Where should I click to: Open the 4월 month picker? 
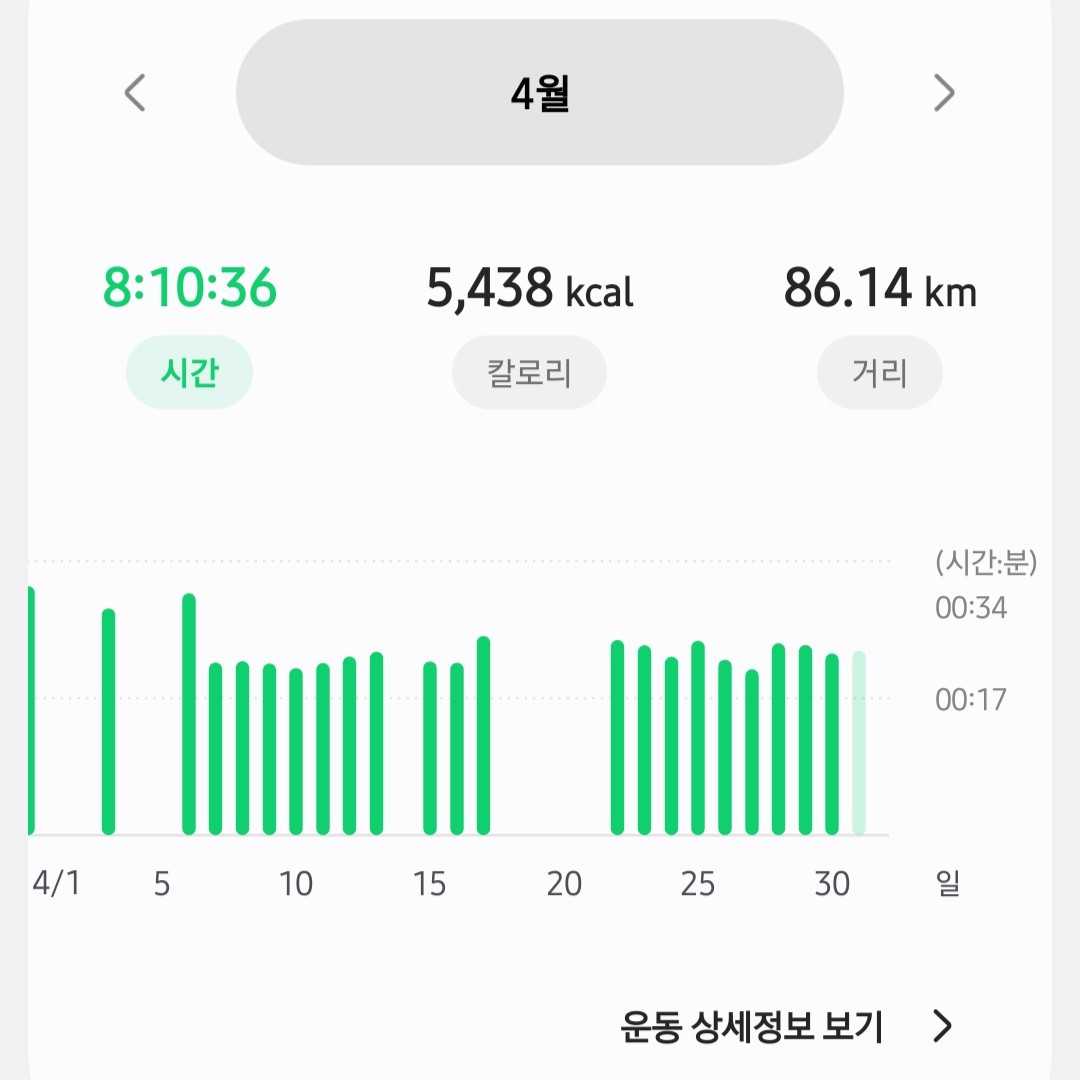[540, 93]
